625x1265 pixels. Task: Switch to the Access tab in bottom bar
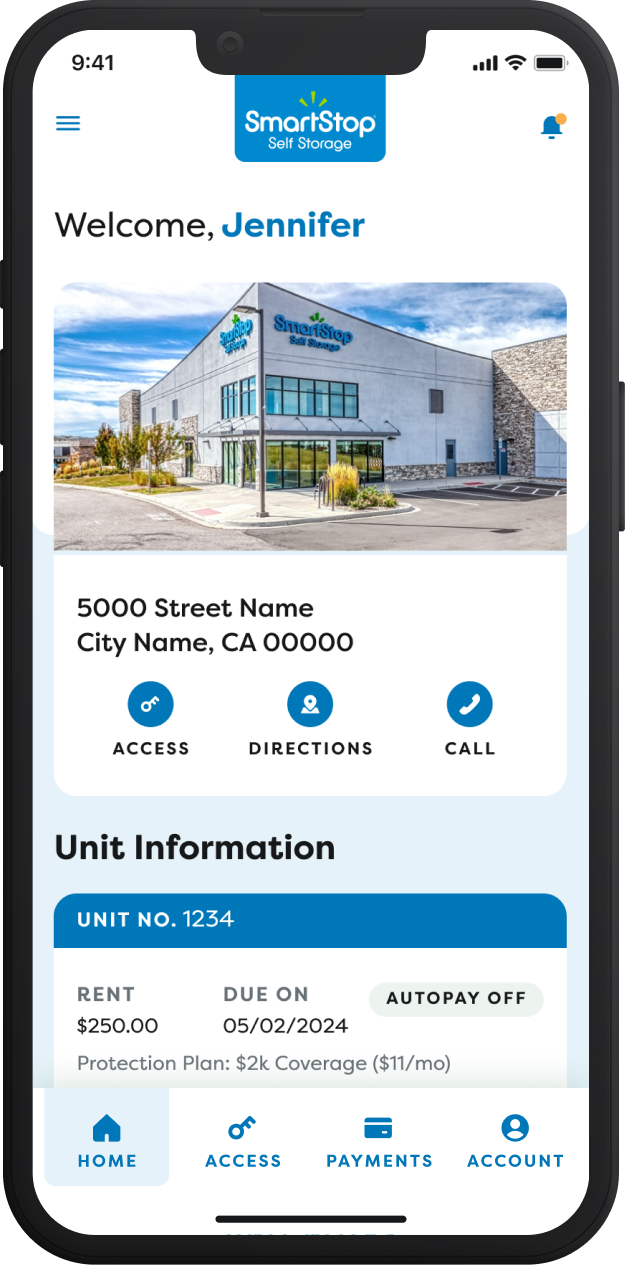click(x=243, y=1141)
